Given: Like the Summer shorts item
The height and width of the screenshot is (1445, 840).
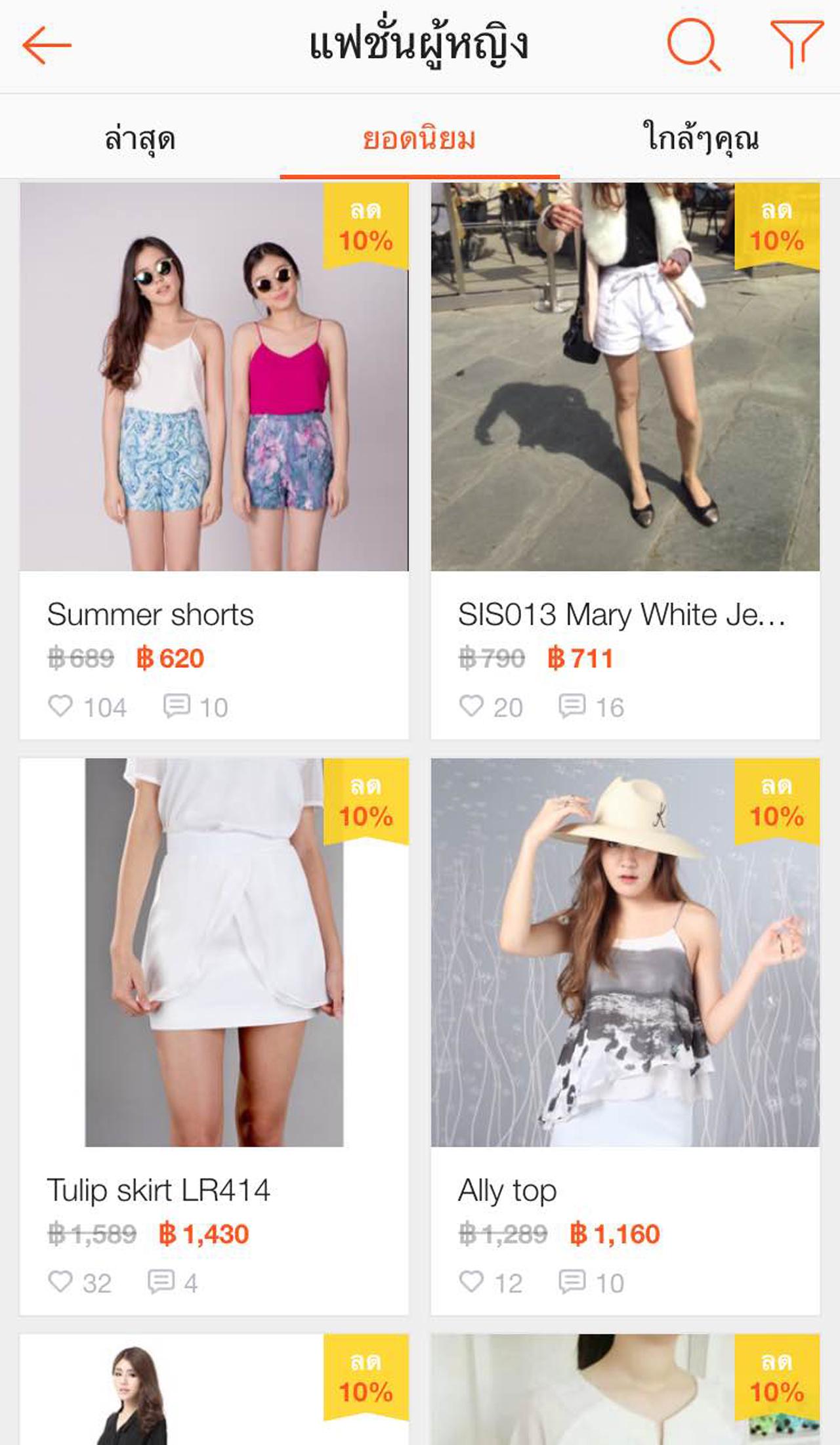Looking at the screenshot, I should point(60,706).
